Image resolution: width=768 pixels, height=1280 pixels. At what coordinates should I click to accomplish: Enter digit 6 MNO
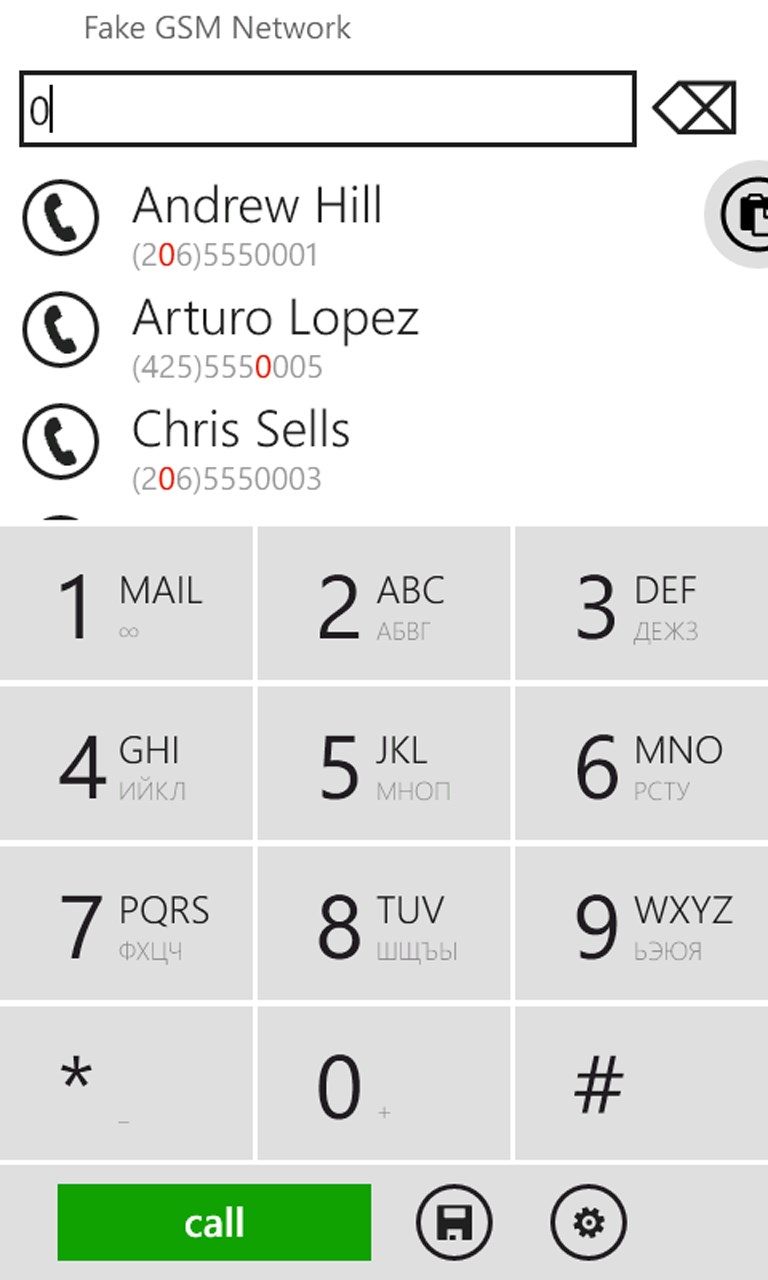(x=640, y=764)
